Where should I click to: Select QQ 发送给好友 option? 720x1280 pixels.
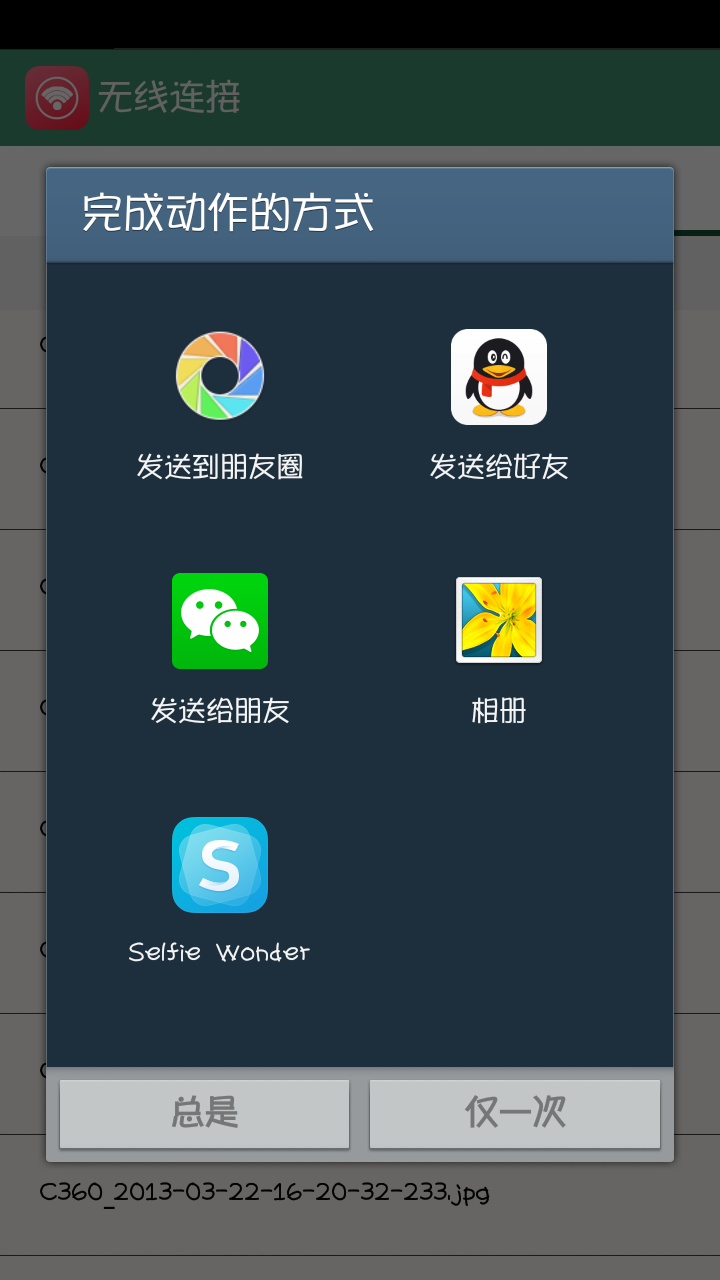point(499,402)
